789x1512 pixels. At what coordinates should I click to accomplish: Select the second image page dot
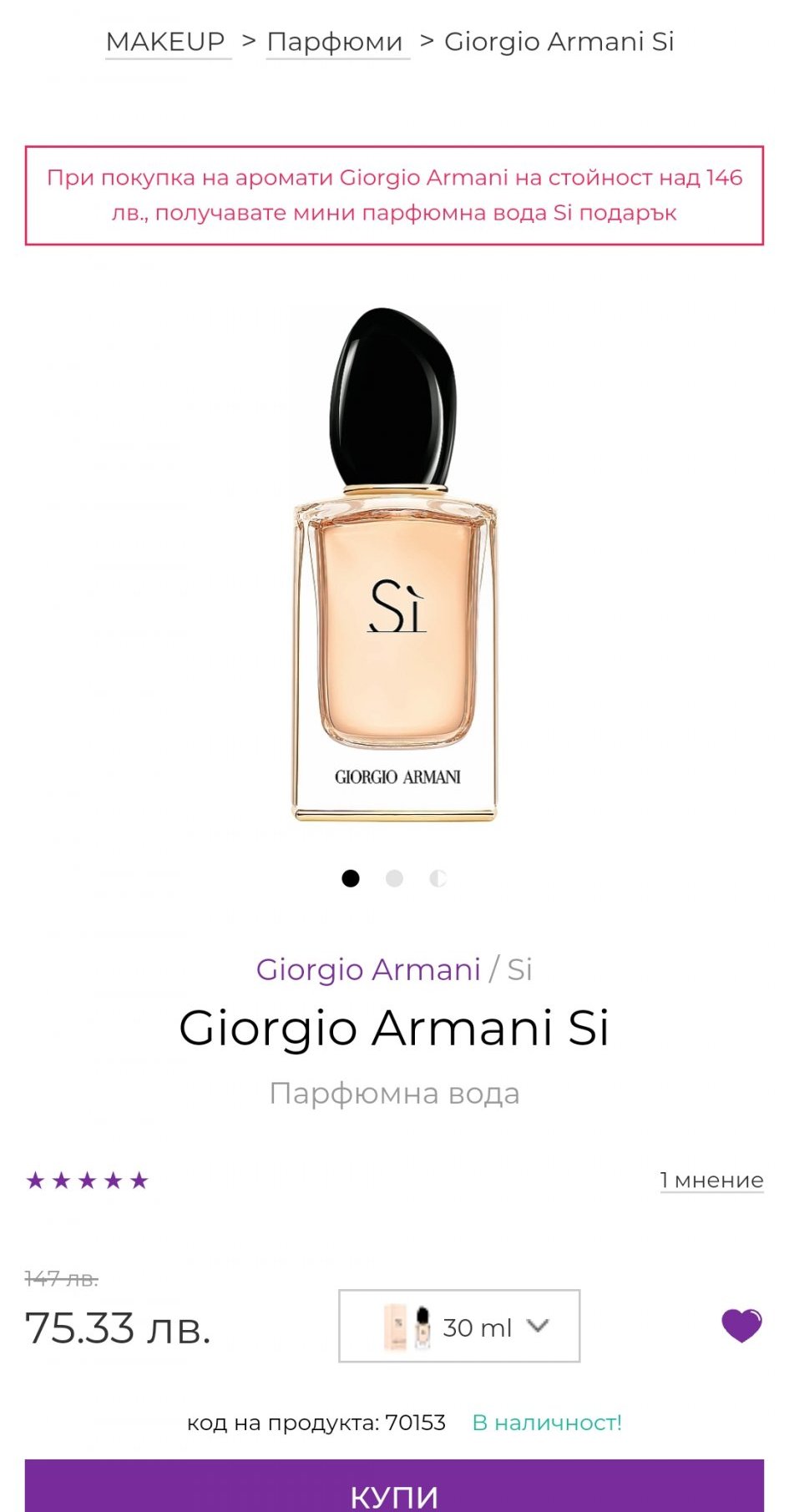(394, 878)
